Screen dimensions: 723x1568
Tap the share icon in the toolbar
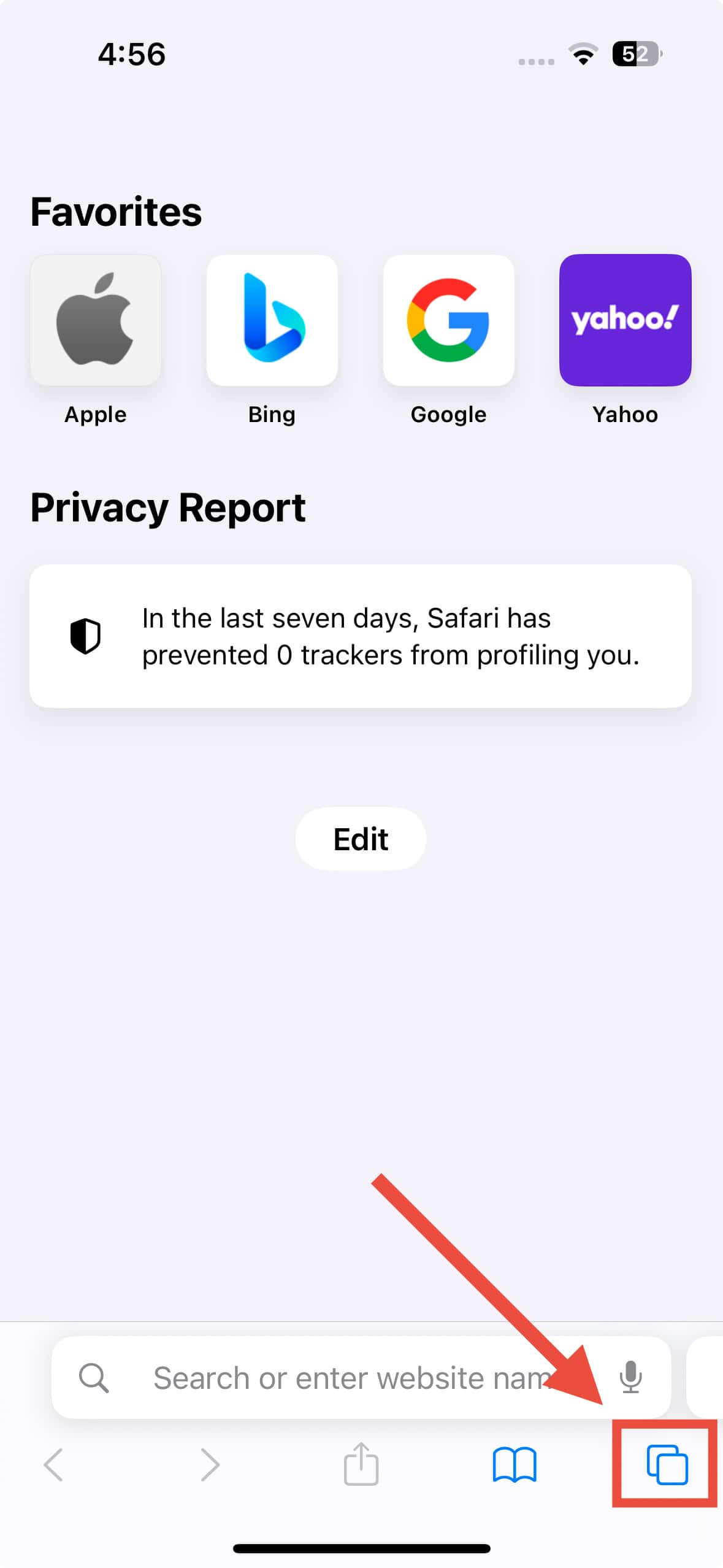pyautogui.click(x=361, y=1465)
